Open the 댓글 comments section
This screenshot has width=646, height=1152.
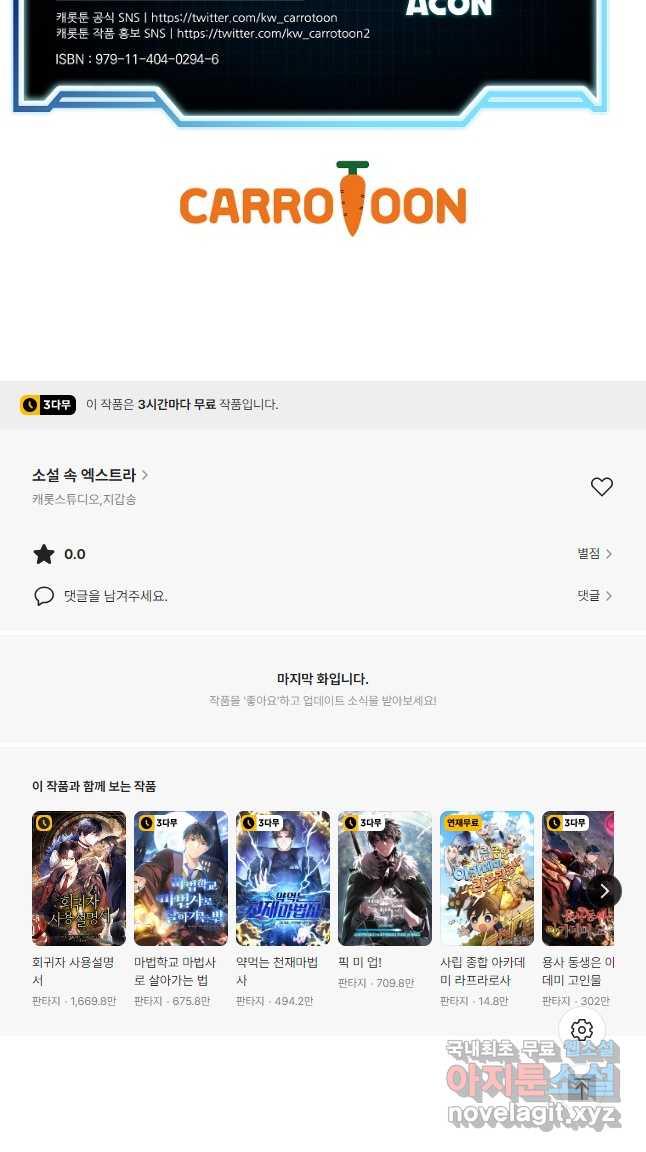click(594, 596)
